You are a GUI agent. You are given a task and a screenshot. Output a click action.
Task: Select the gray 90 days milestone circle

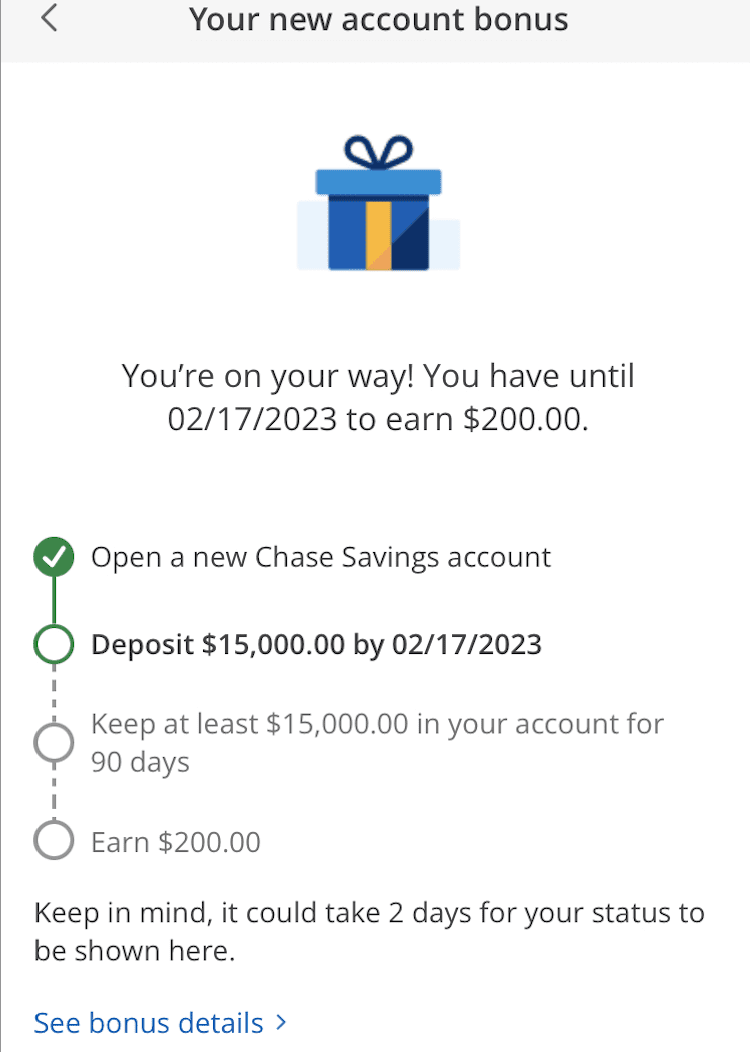click(x=53, y=742)
